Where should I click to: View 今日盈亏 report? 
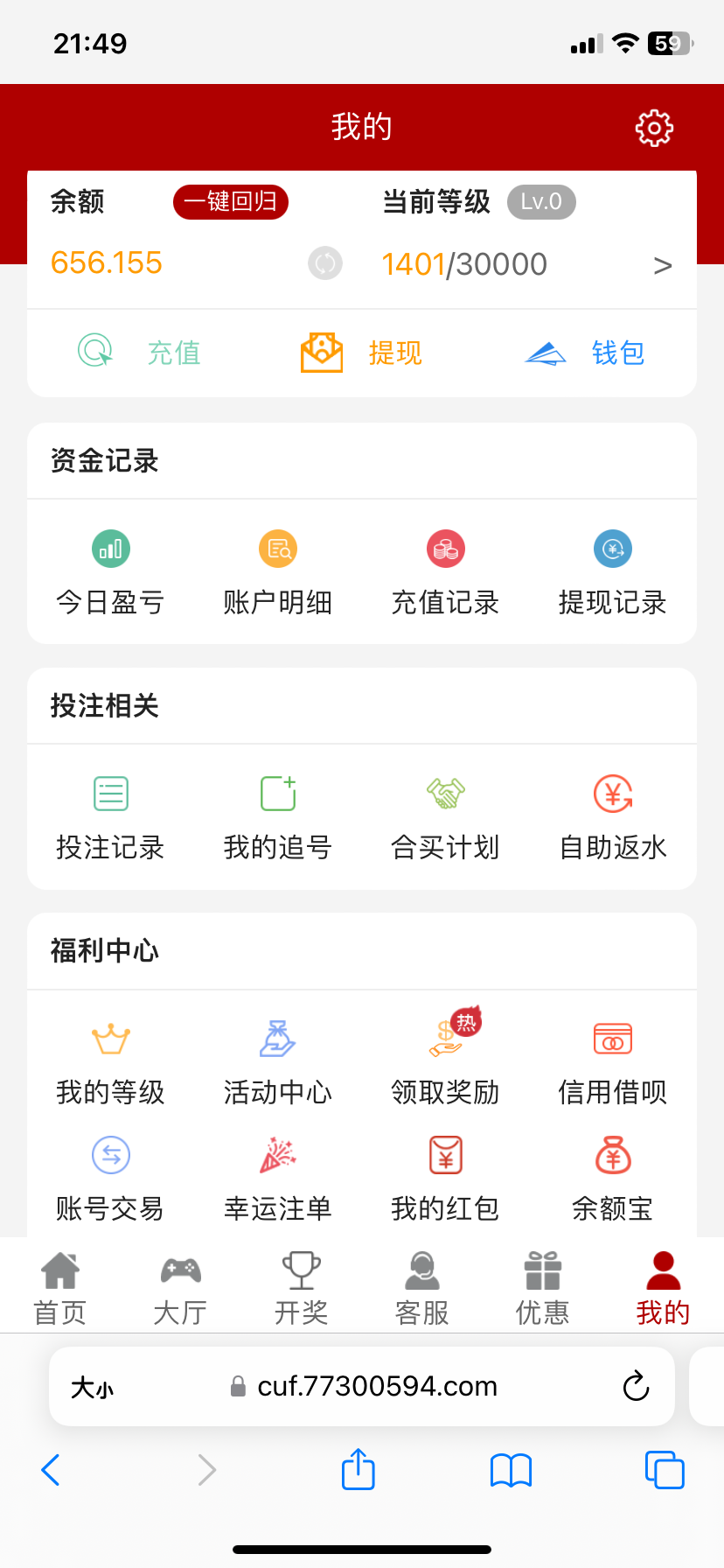point(110,573)
